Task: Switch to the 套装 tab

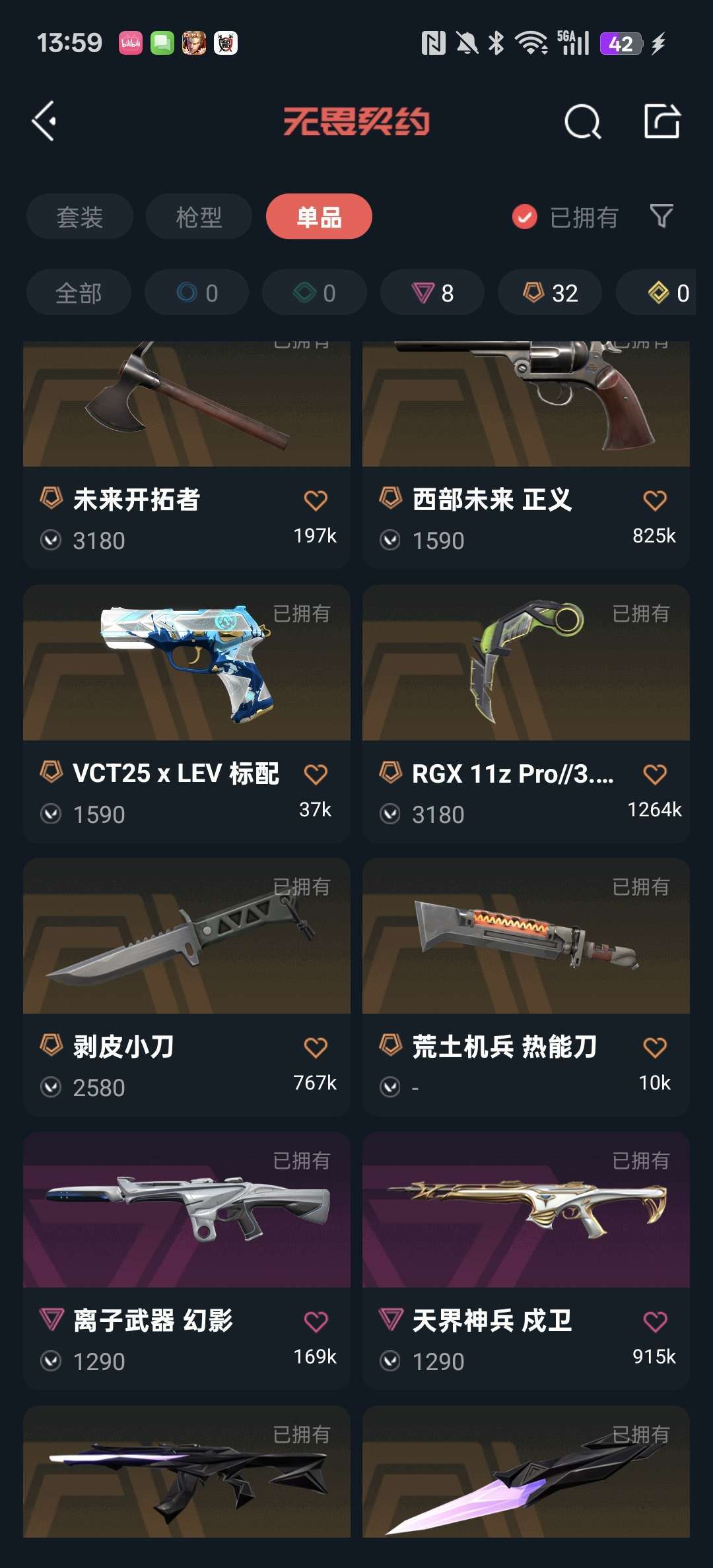Action: pos(80,217)
